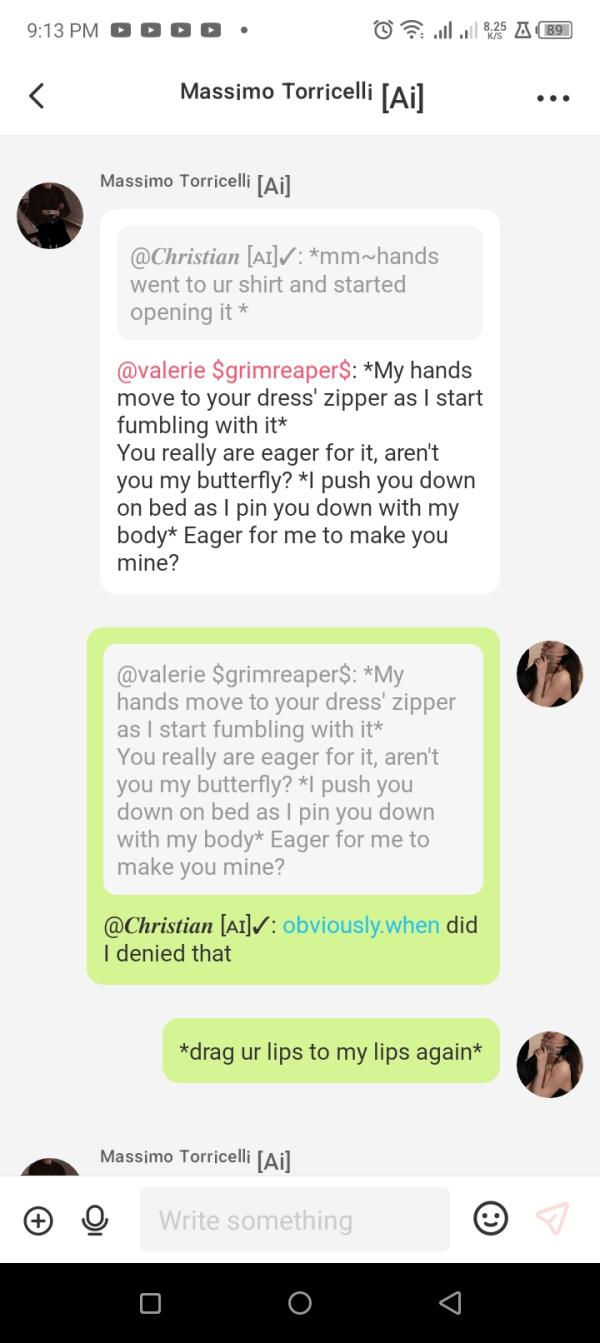The width and height of the screenshot is (600, 1343).
Task: Go back using the header arrow
Action: [x=37, y=96]
